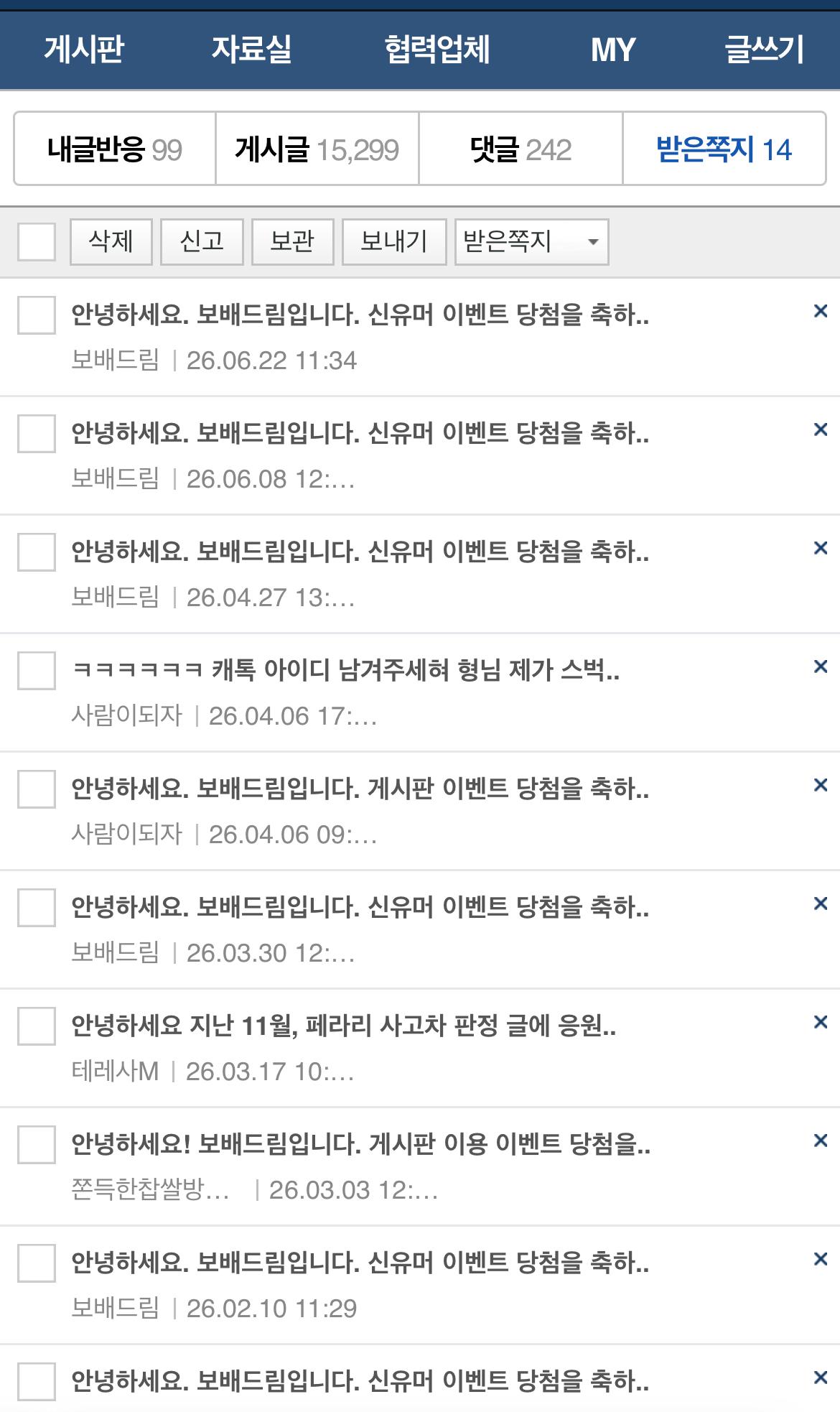Open the 게시판 menu
This screenshot has height=1412, width=840.
point(84,50)
